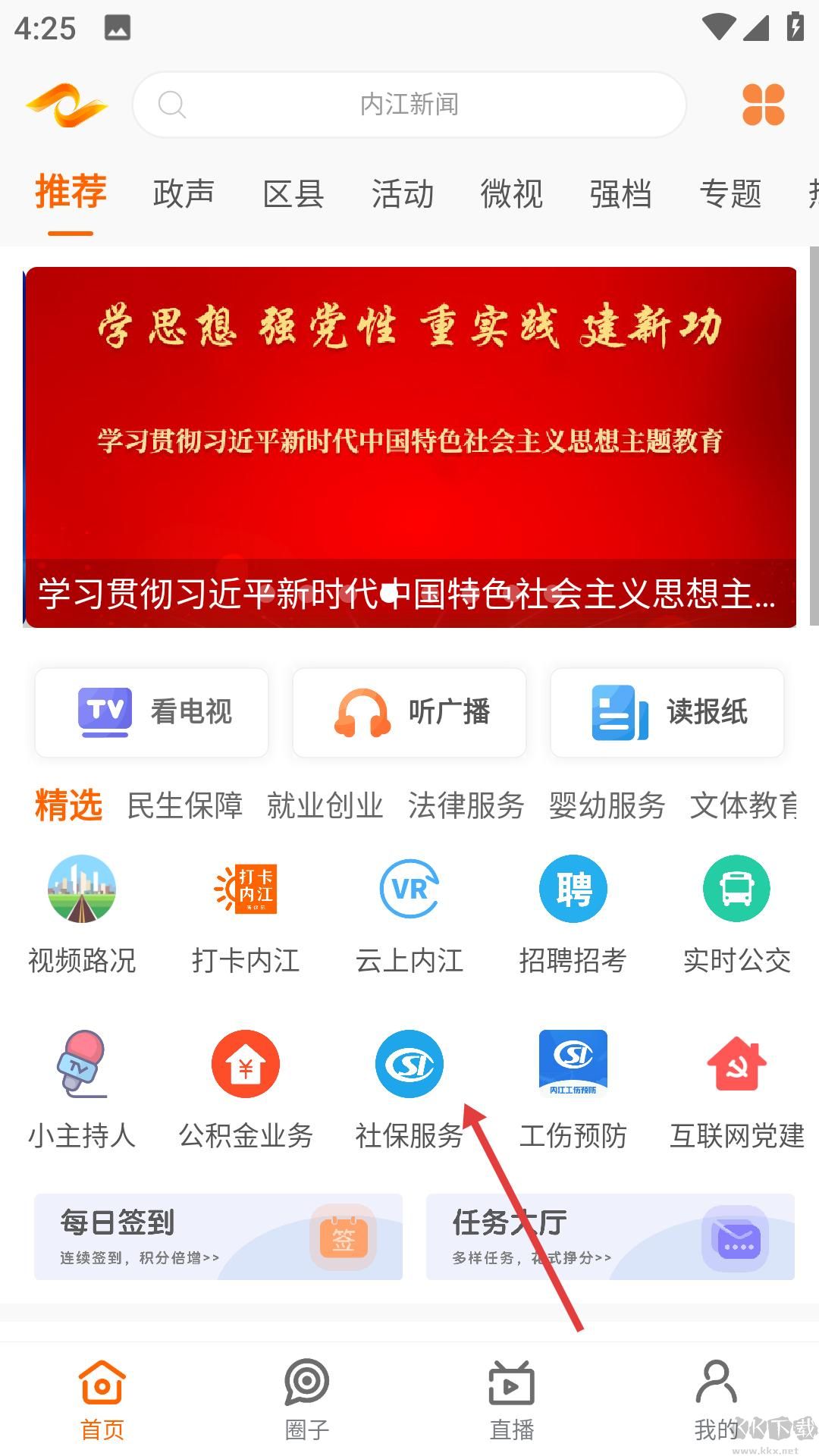
Task: Select the 民生保障 service category
Action: [x=185, y=805]
